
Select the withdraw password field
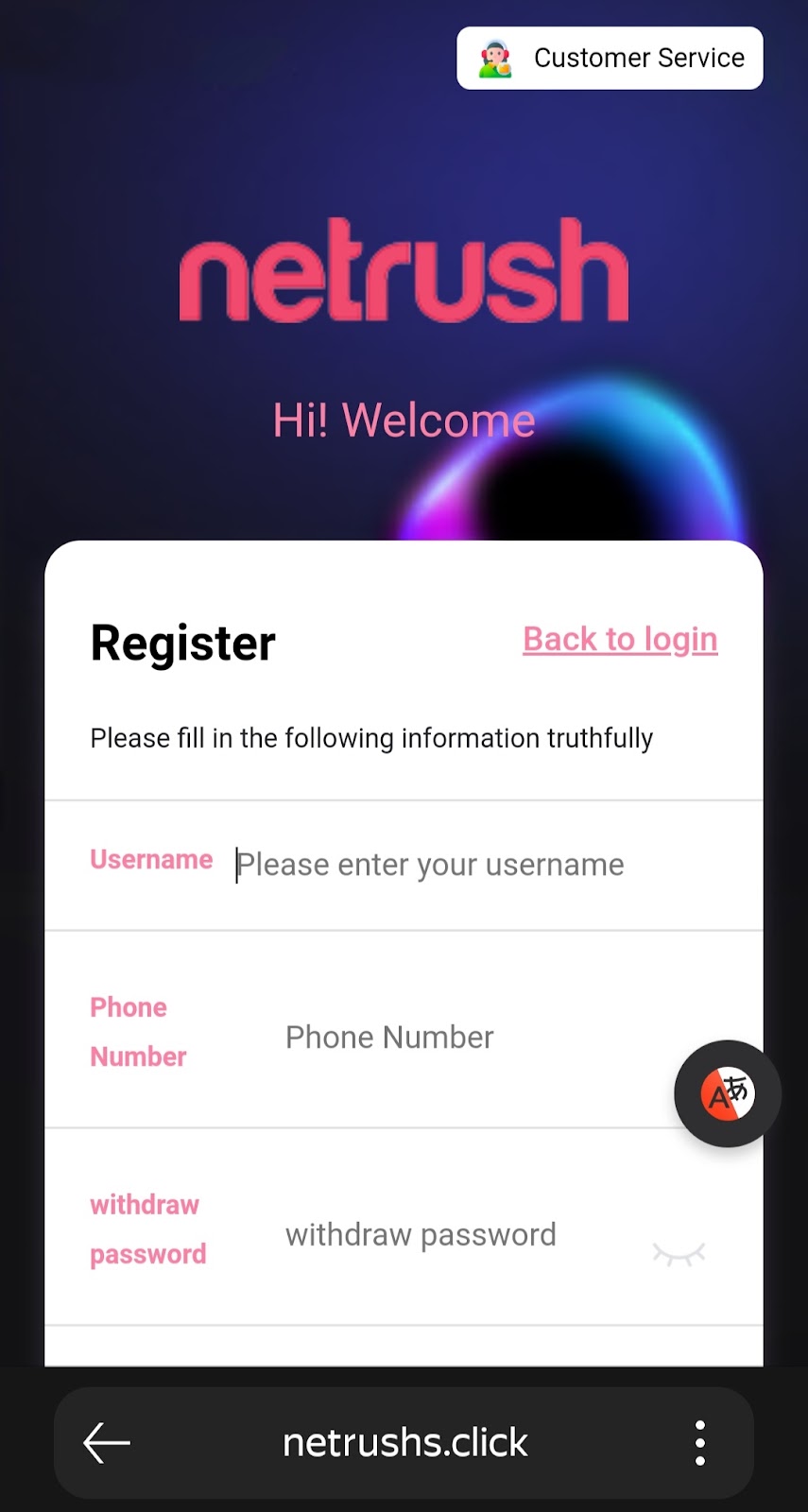[x=444, y=1235]
